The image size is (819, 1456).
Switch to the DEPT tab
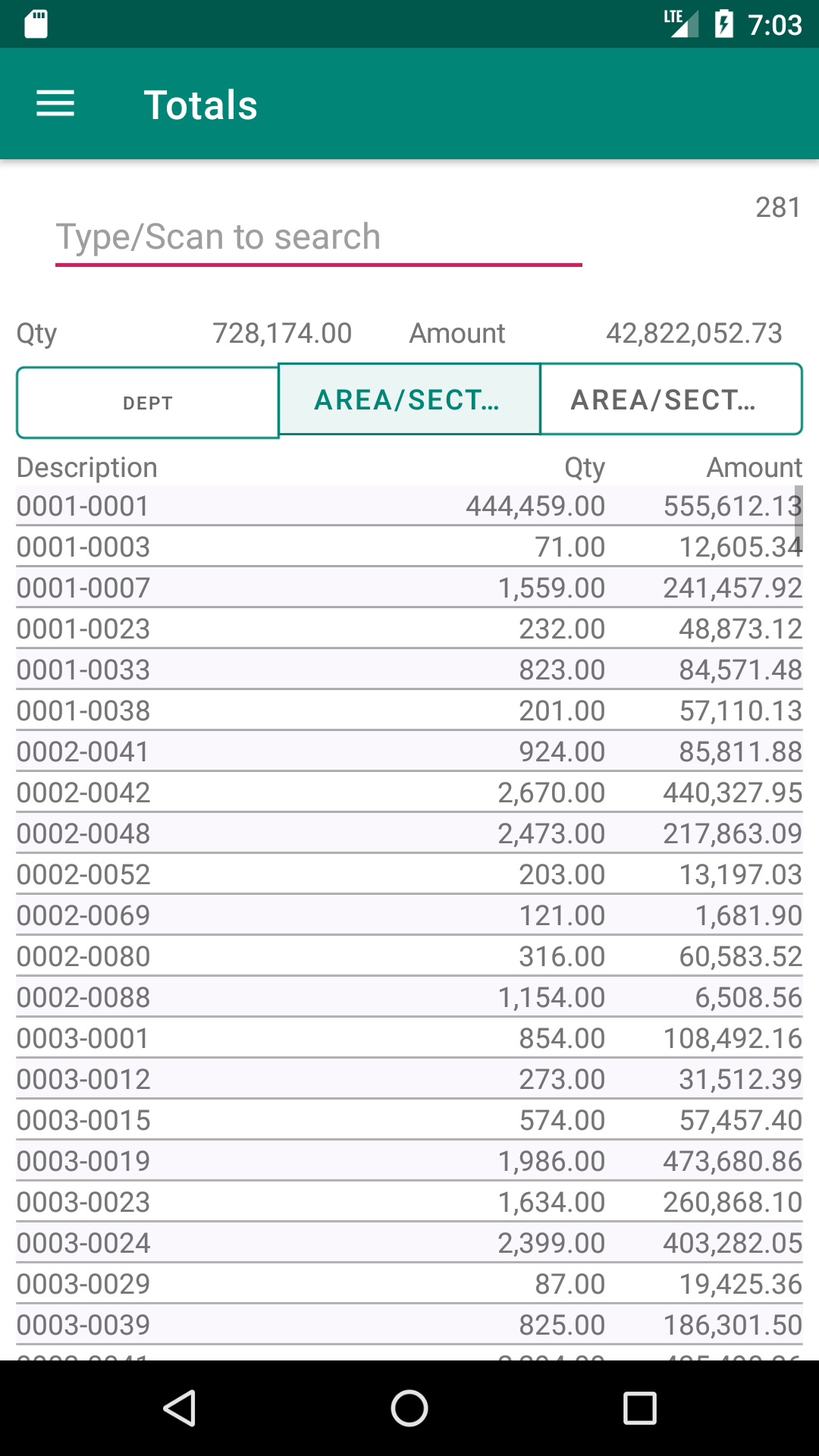148,403
